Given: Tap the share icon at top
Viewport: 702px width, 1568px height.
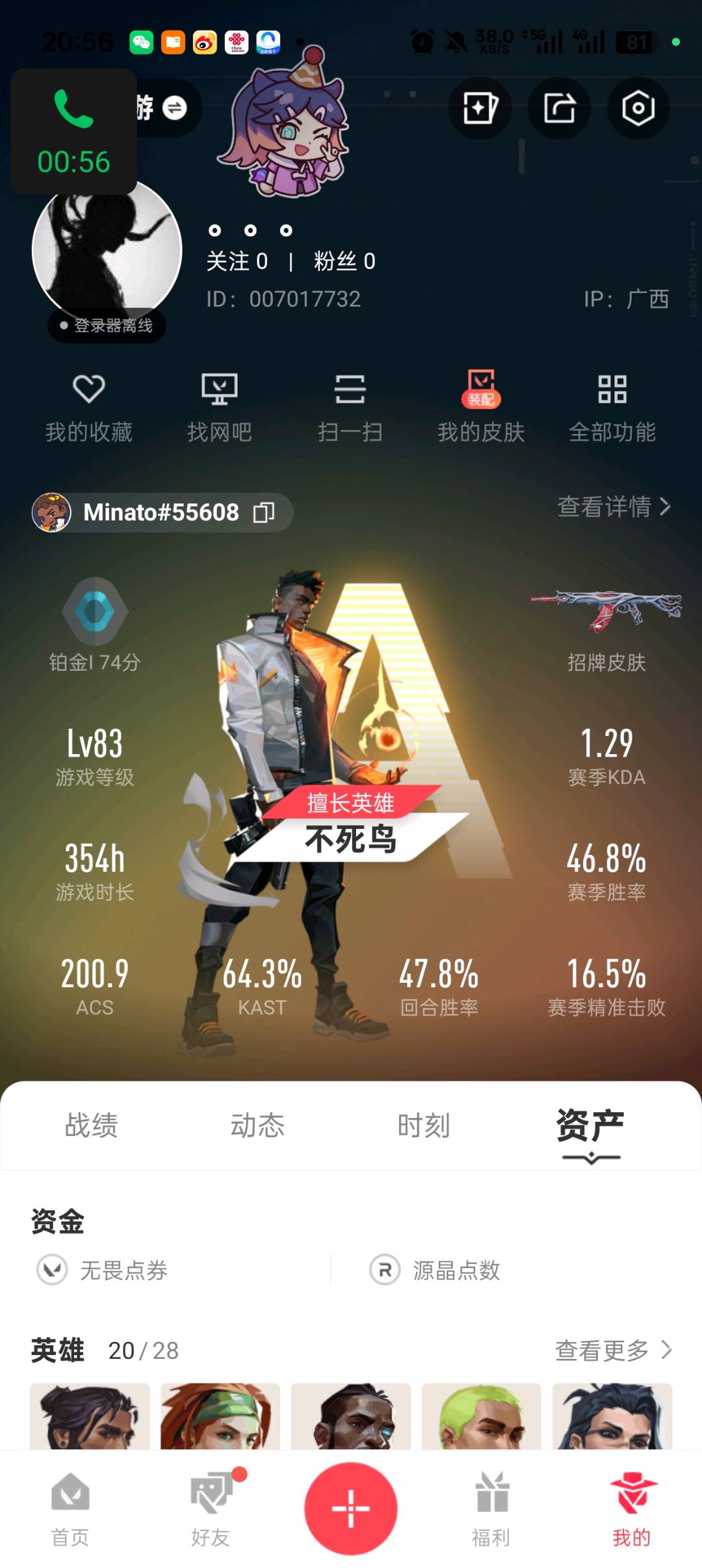Looking at the screenshot, I should click(559, 108).
